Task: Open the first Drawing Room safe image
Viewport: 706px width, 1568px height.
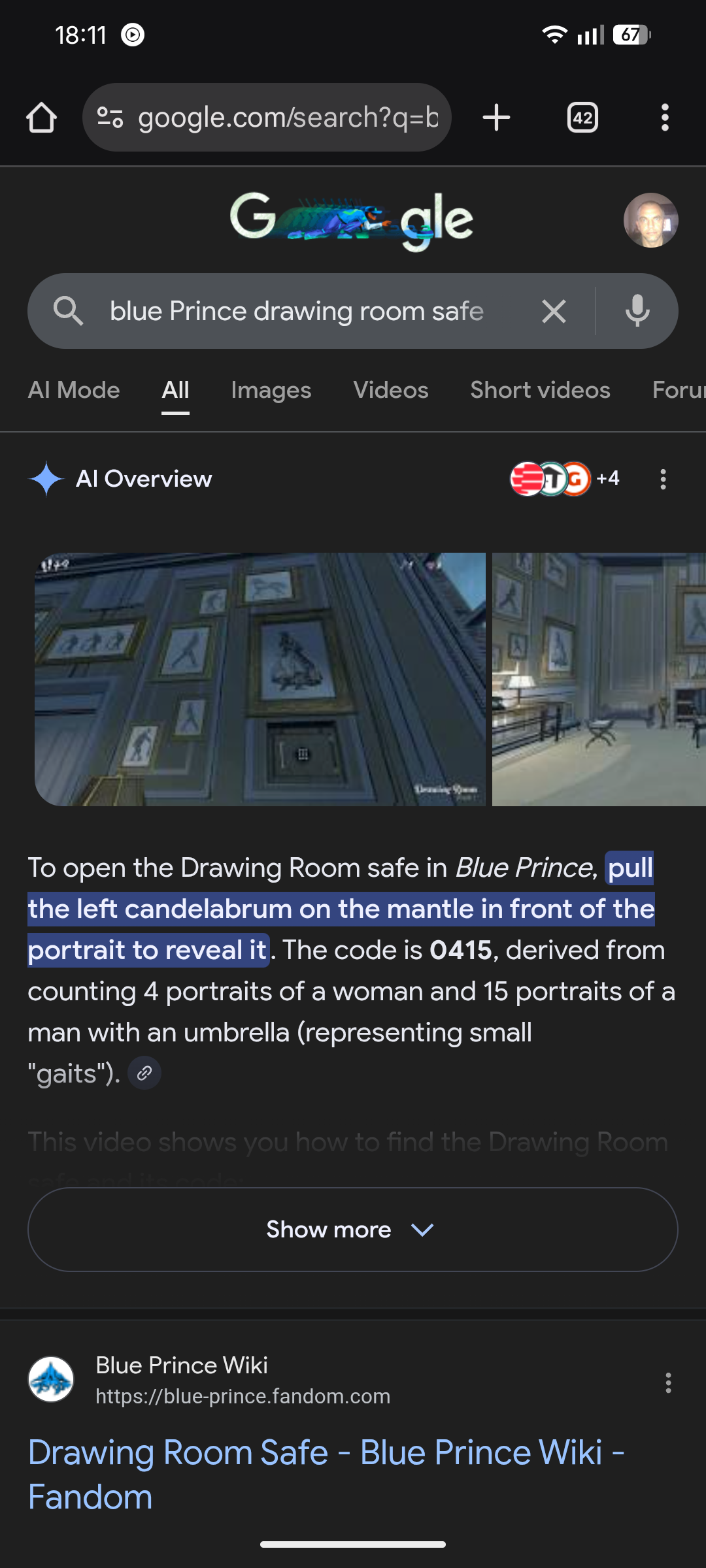Action: (x=260, y=679)
